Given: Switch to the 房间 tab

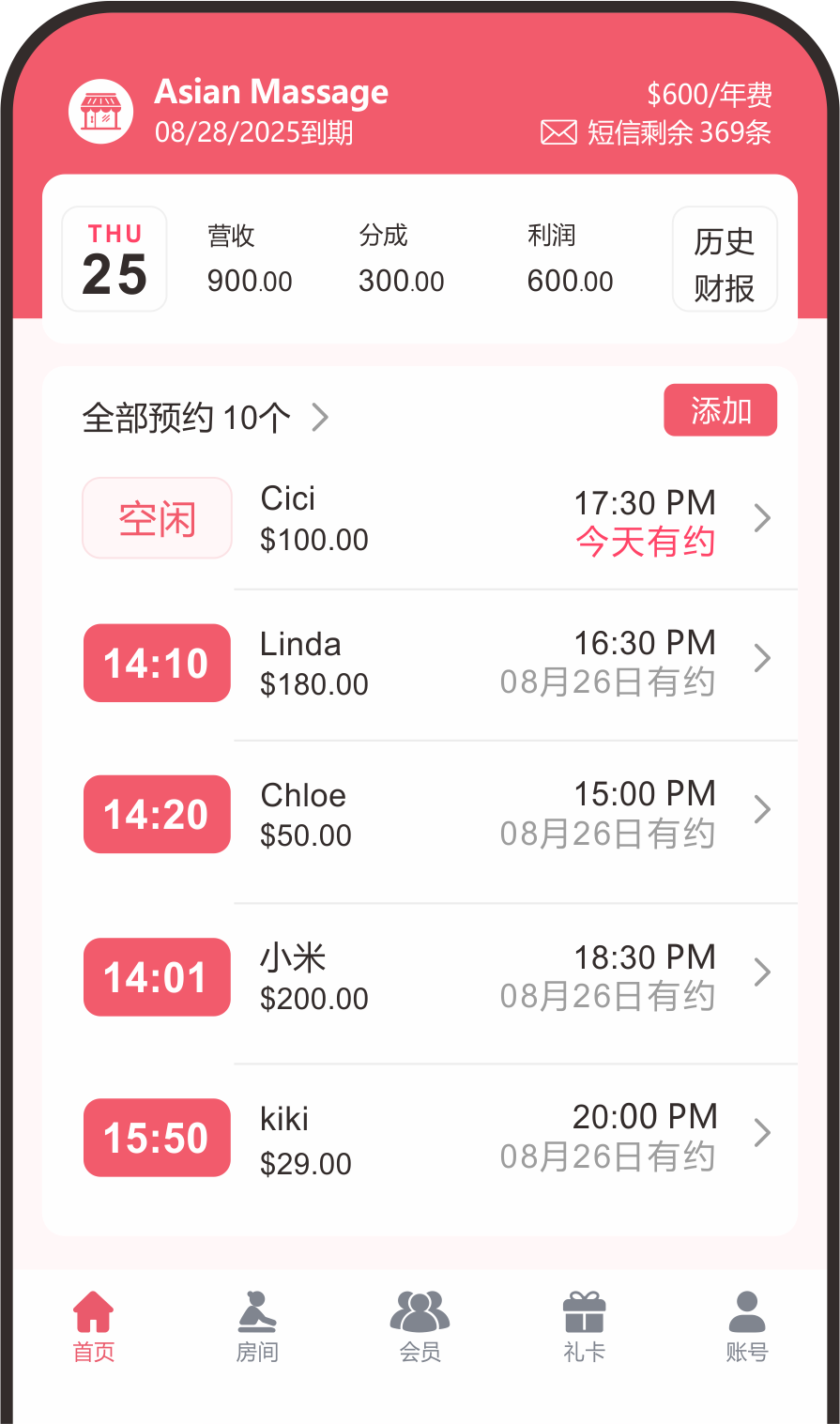Looking at the screenshot, I should tap(257, 1327).
